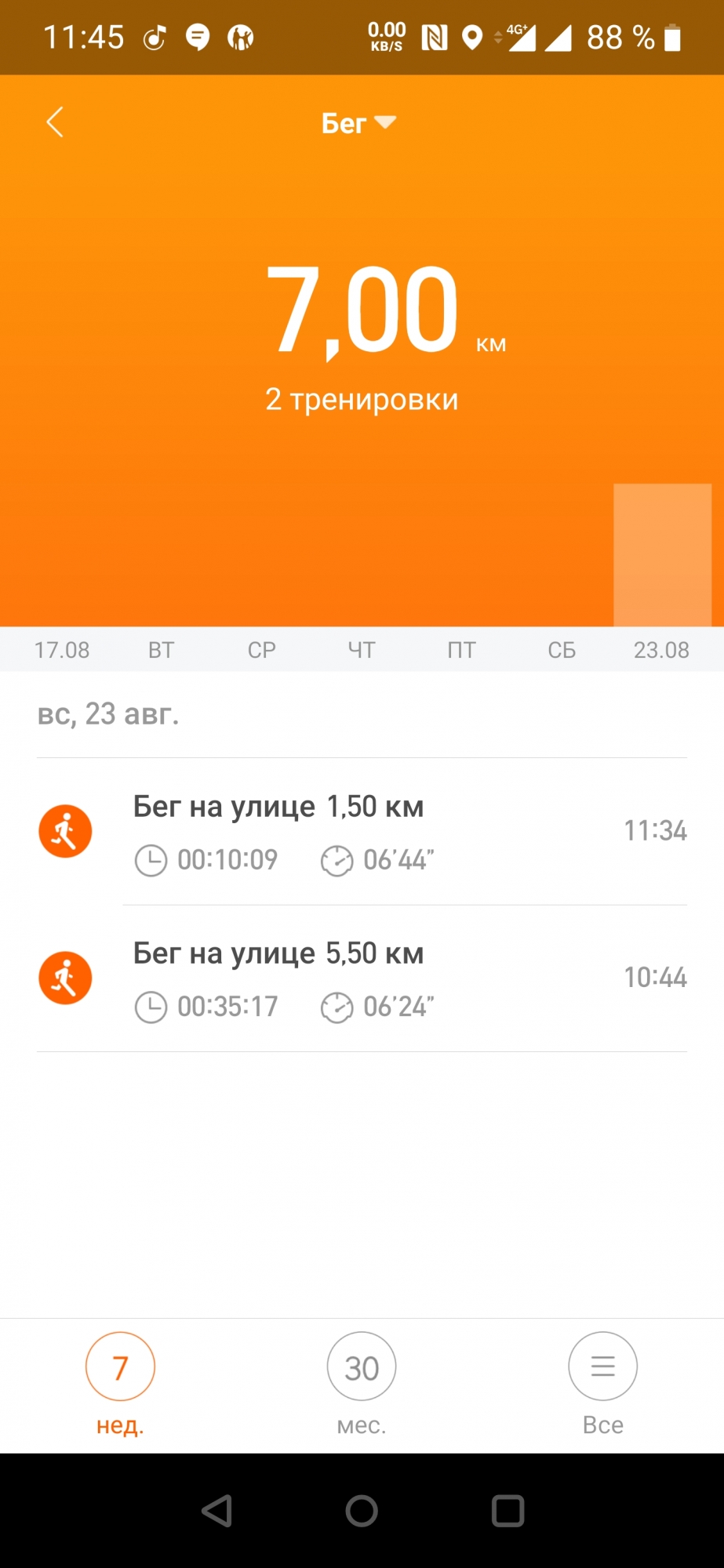Select the 23.08 bar in the chart
Screen dimensions: 724x1568
click(662, 555)
